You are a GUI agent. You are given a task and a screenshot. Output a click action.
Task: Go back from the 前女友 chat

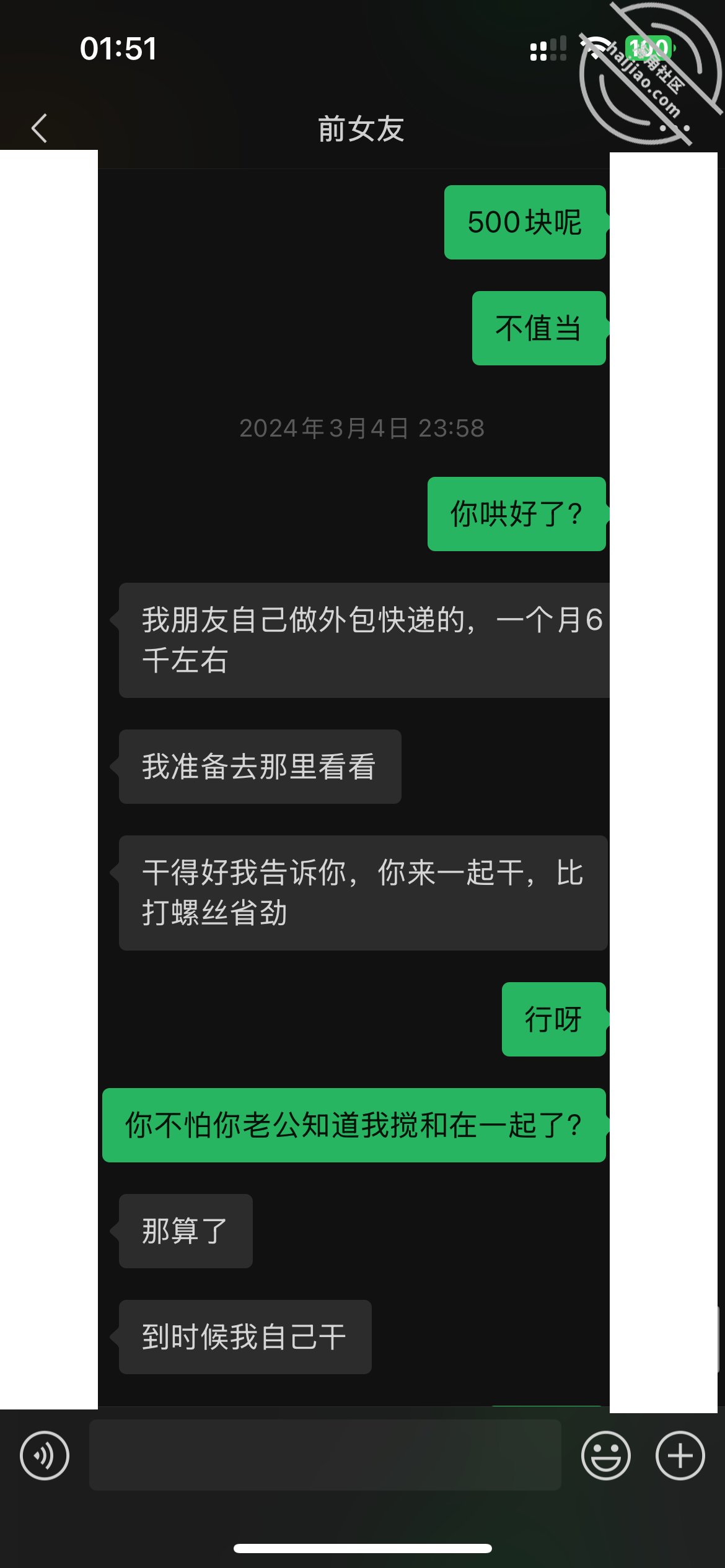tap(40, 128)
